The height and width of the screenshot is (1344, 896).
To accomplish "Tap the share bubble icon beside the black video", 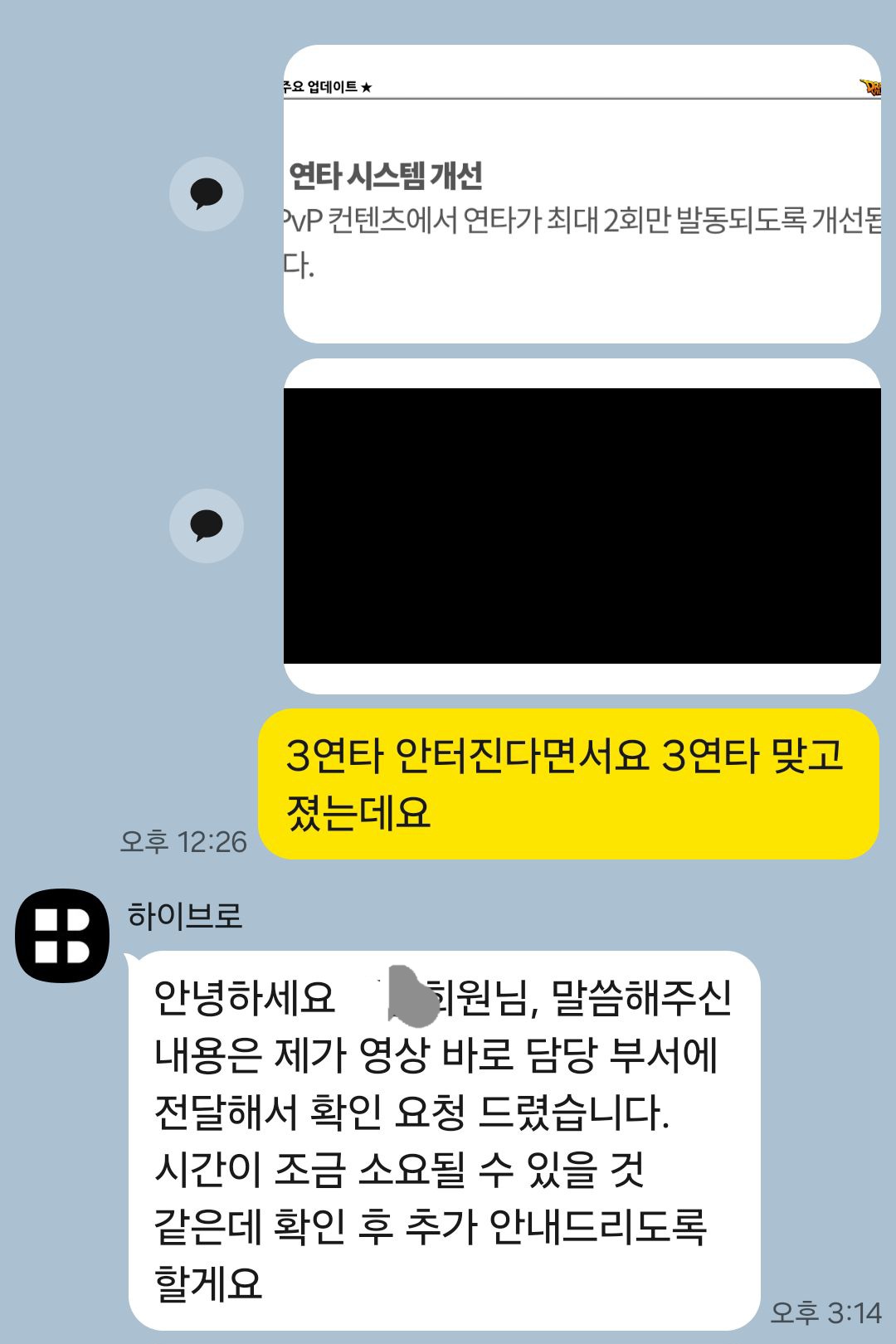I will (207, 526).
